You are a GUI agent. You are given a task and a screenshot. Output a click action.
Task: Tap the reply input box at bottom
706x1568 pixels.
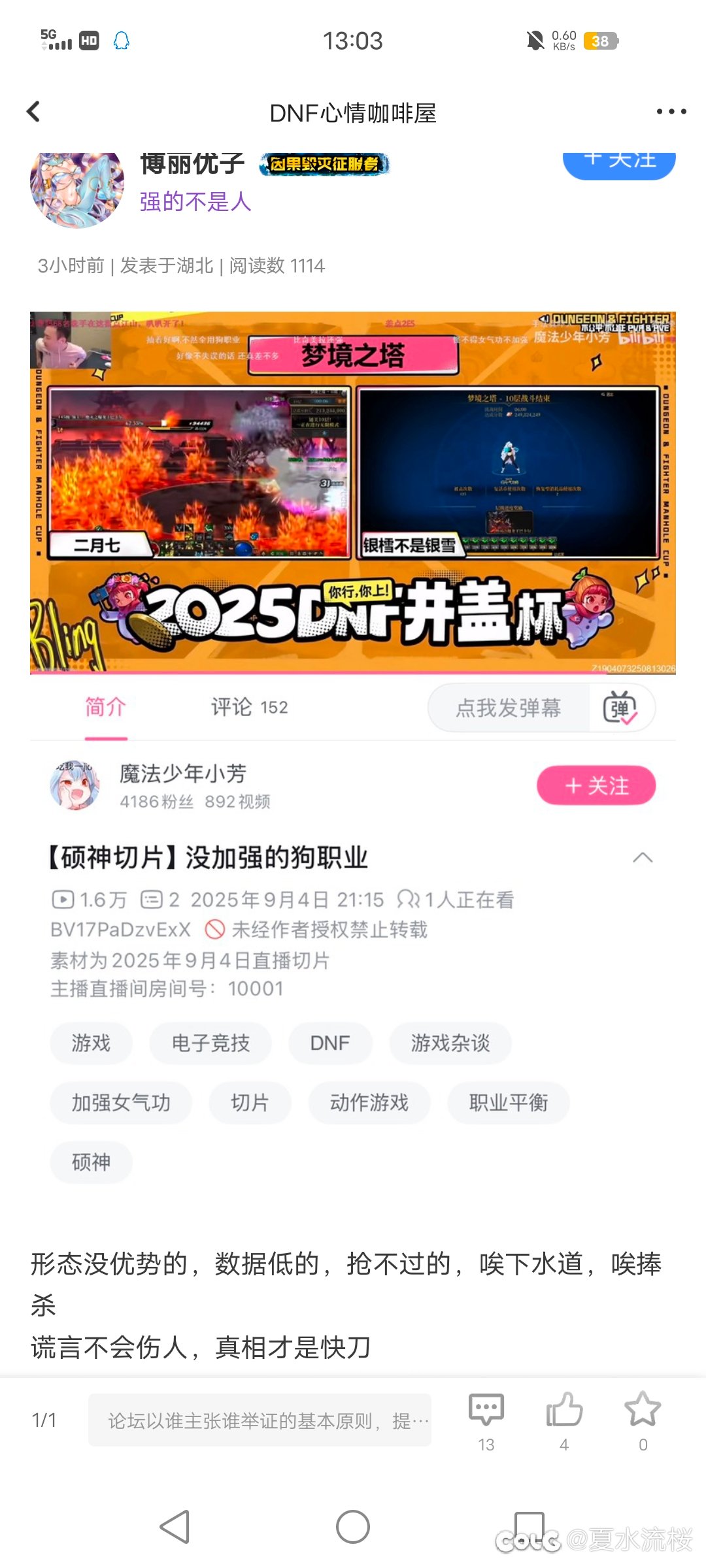click(x=260, y=1420)
